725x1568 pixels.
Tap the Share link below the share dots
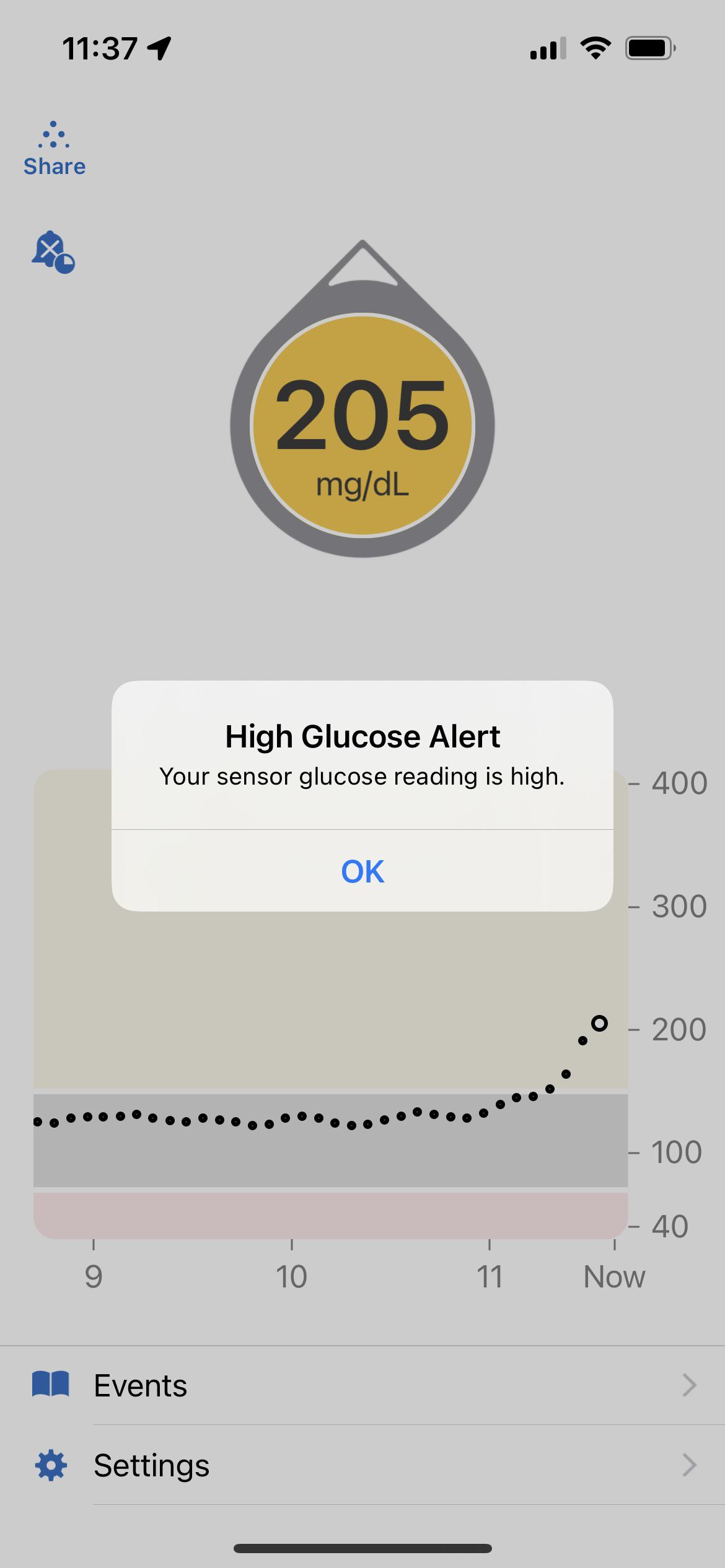point(54,166)
